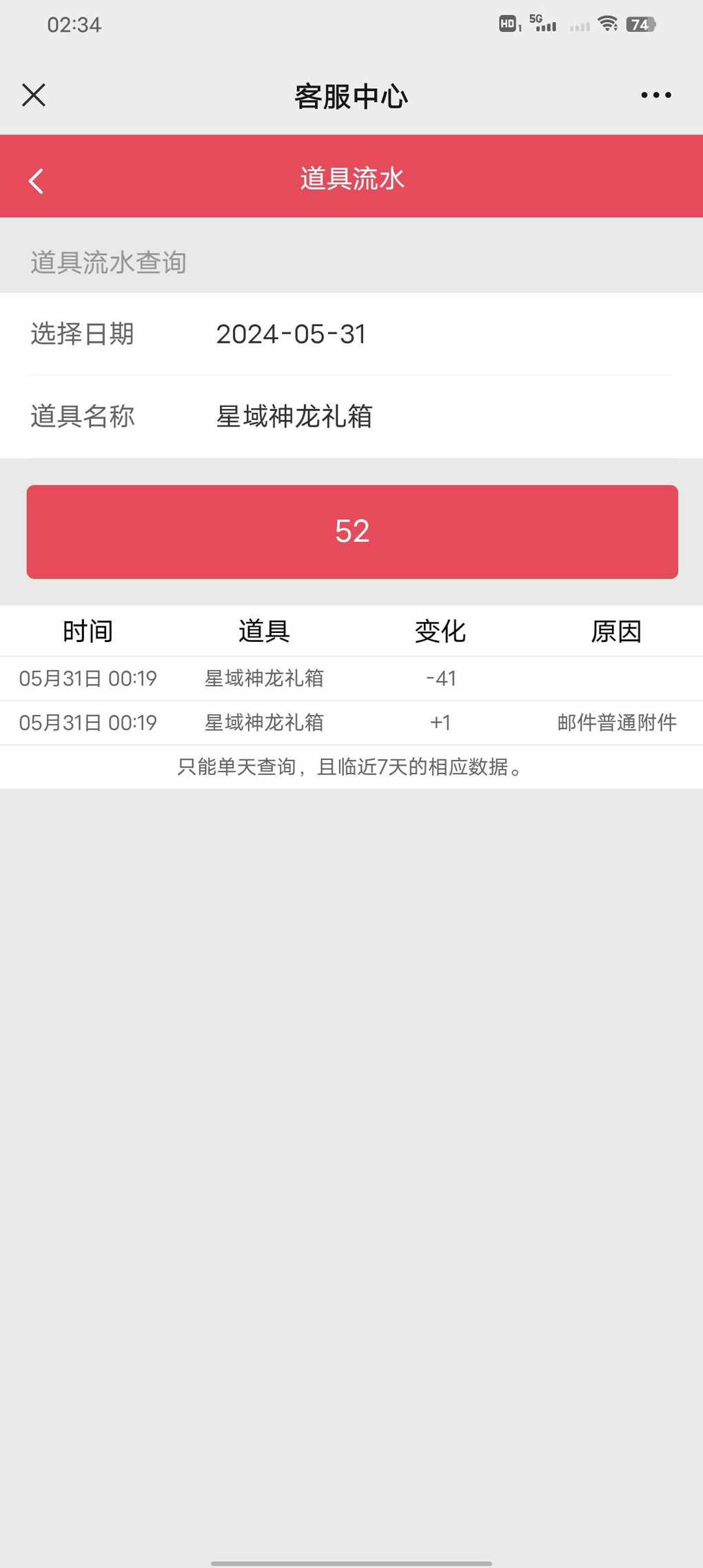Open the three-dot overflow menu

[655, 95]
